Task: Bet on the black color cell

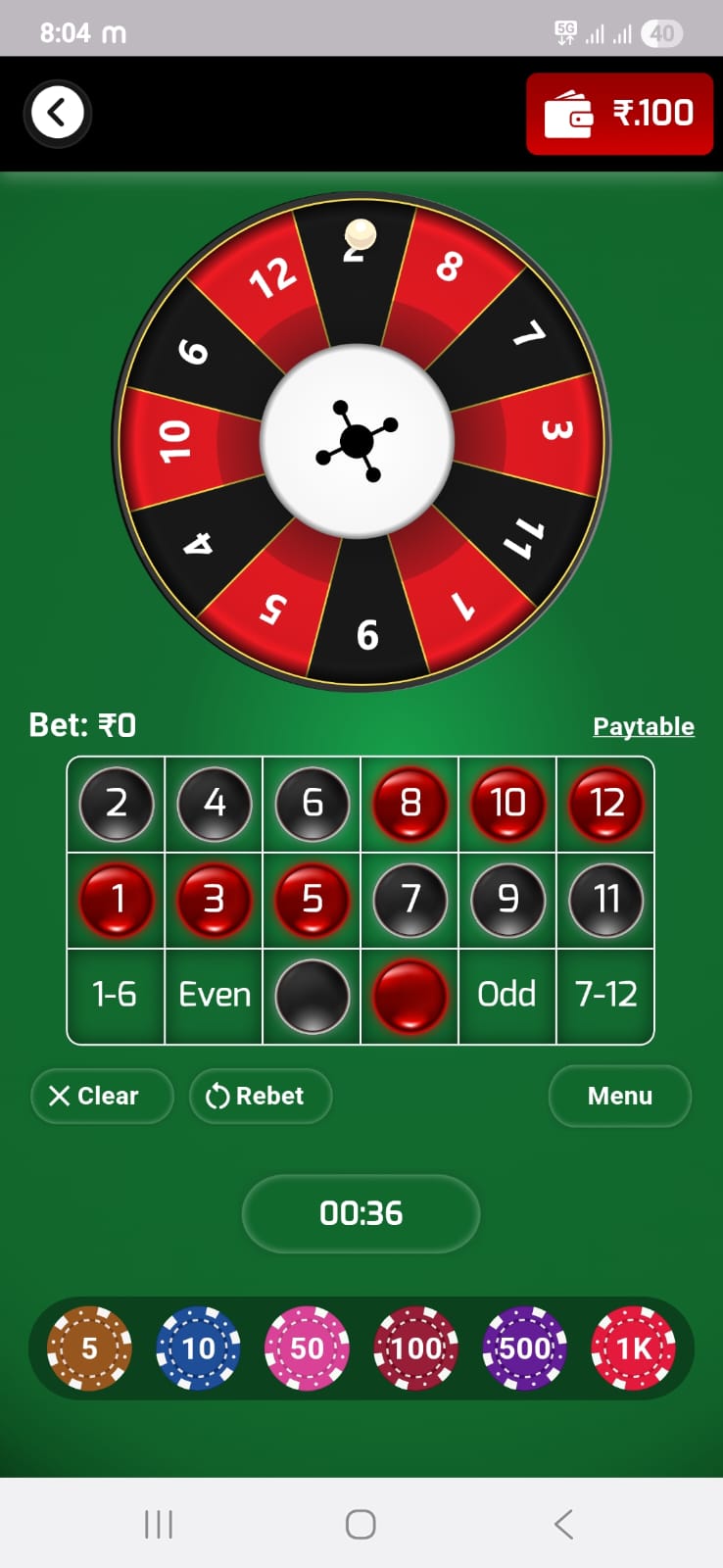Action: coord(312,996)
